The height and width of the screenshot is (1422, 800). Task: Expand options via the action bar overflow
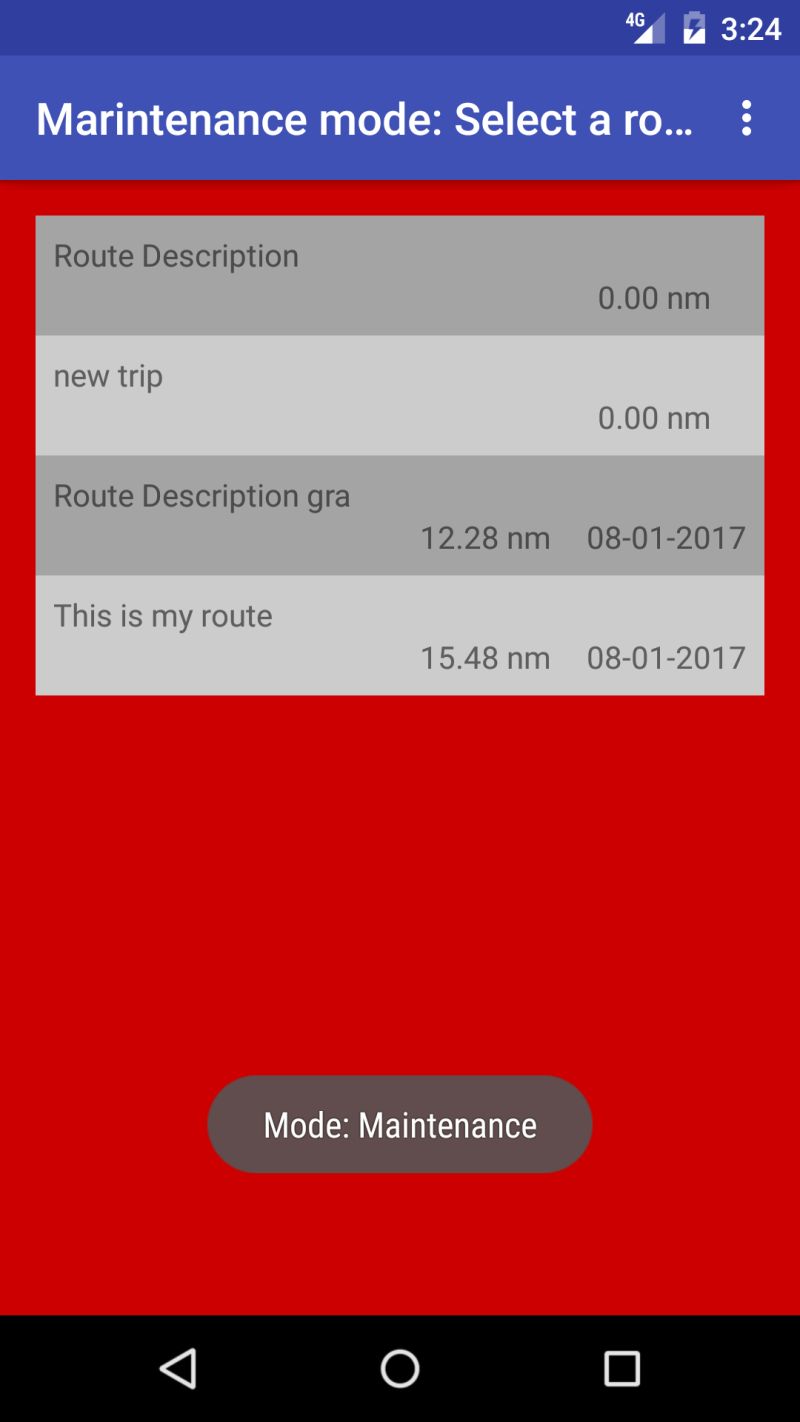pyautogui.click(x=746, y=117)
